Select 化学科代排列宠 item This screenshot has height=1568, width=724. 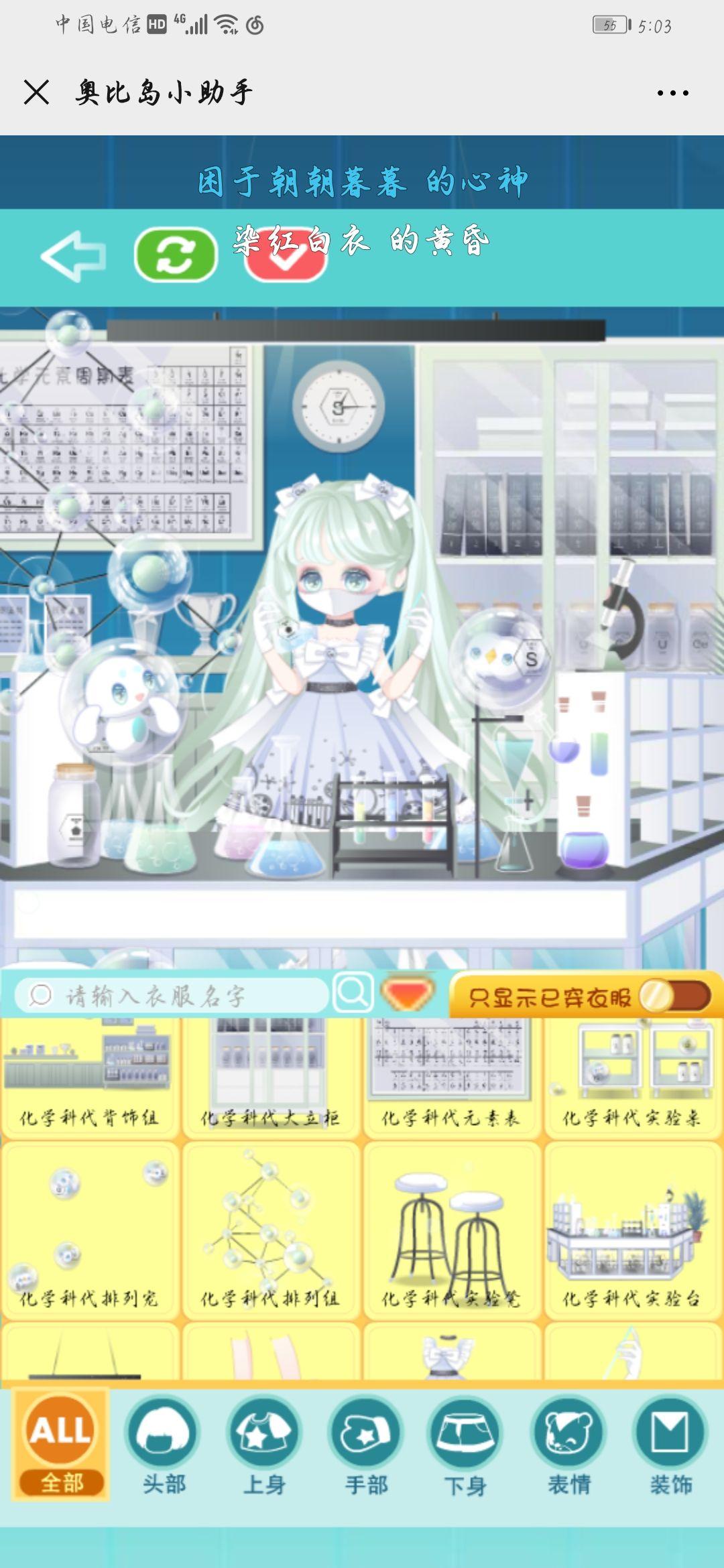[x=90, y=1233]
